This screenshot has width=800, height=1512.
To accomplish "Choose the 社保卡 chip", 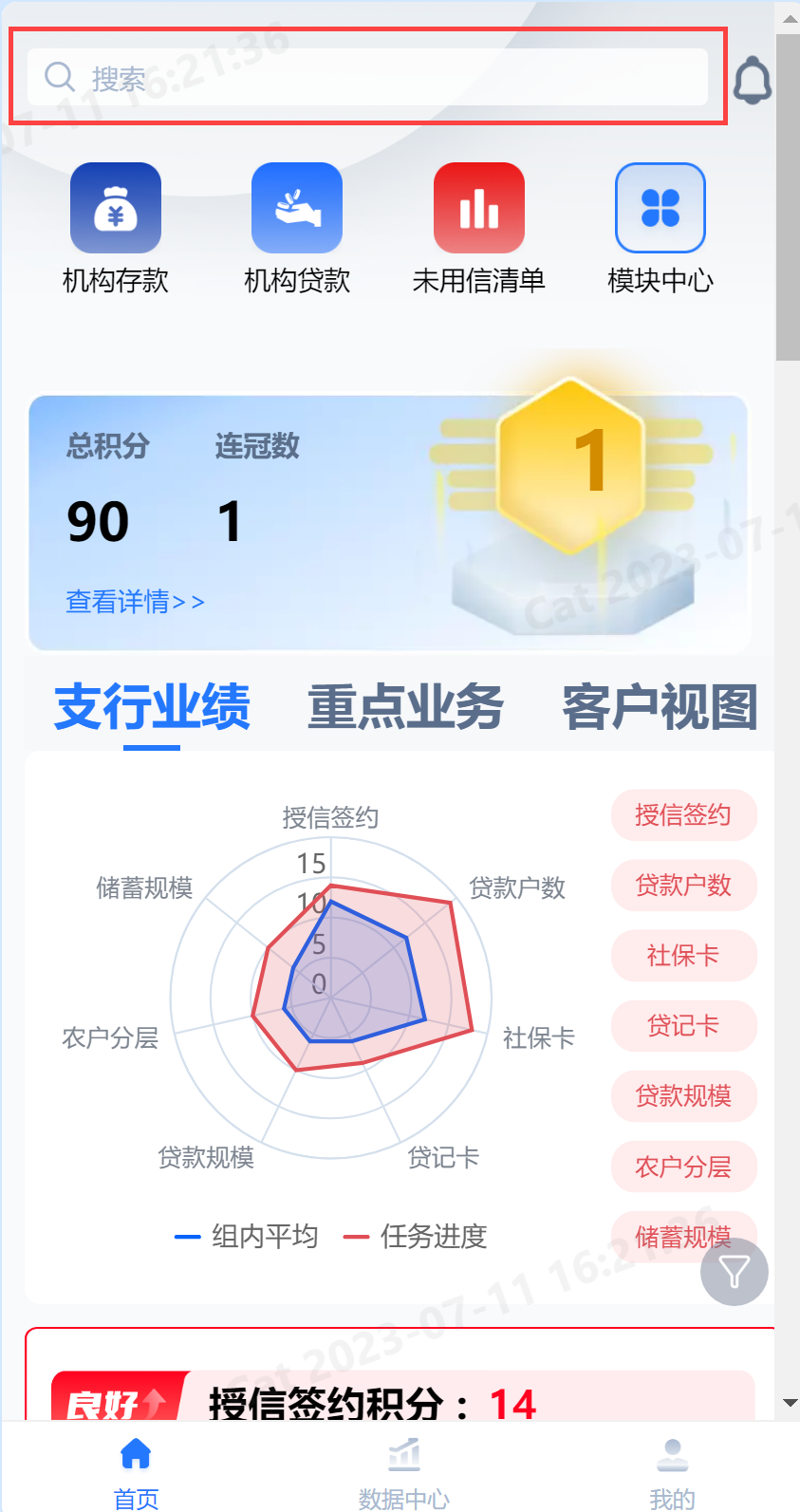I will click(x=683, y=955).
